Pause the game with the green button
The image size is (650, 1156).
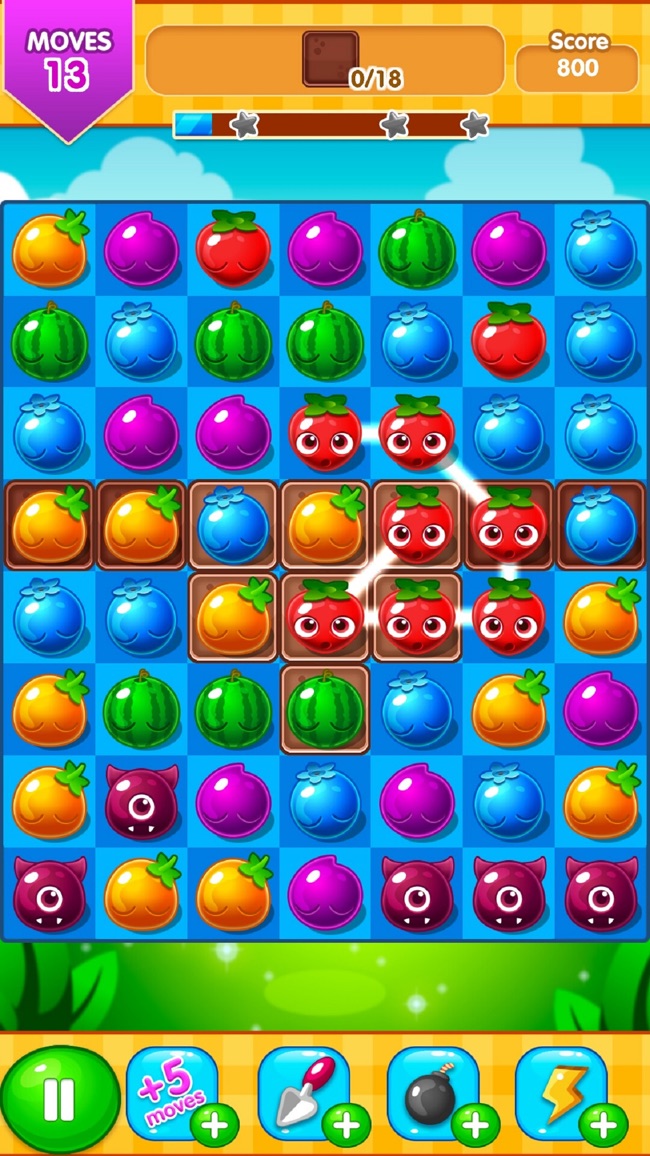[x=58, y=1100]
